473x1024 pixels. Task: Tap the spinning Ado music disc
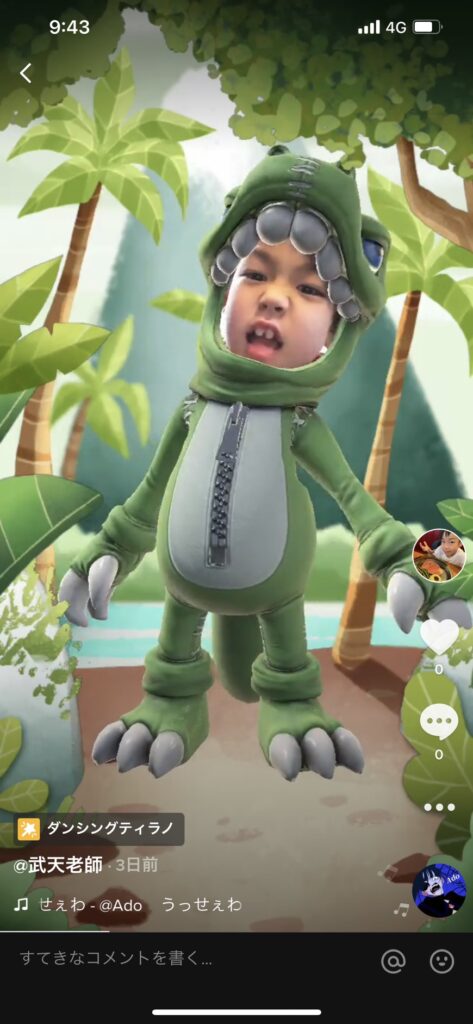pyautogui.click(x=439, y=891)
